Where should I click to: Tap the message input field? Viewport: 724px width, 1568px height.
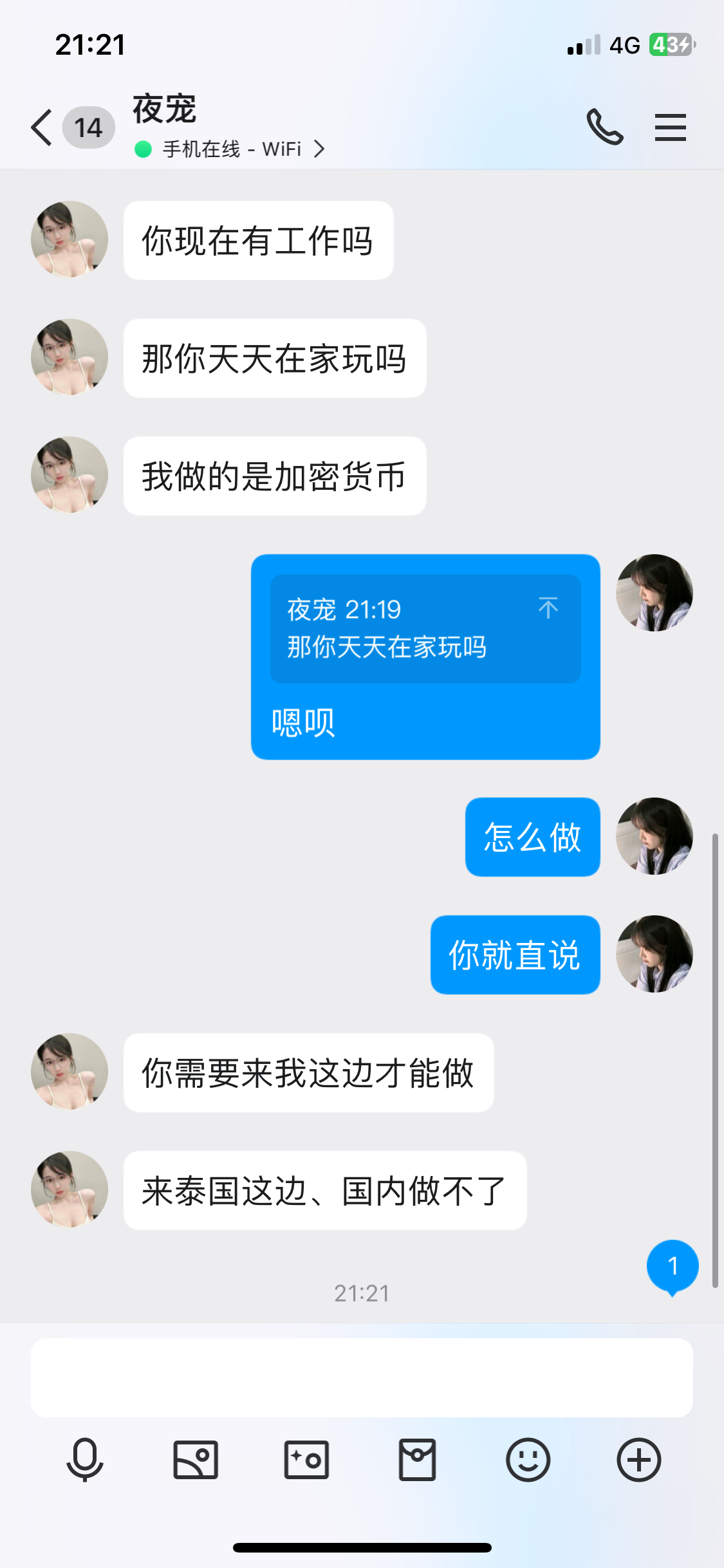362,1377
